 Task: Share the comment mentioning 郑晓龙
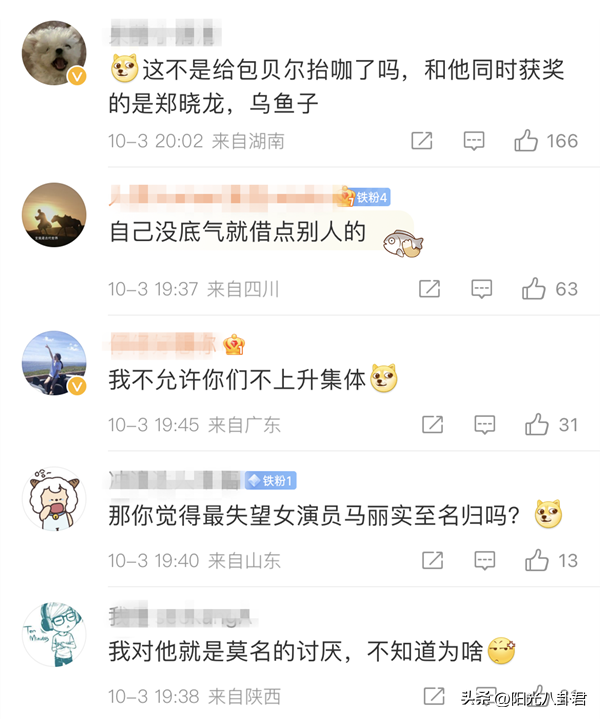(422, 141)
